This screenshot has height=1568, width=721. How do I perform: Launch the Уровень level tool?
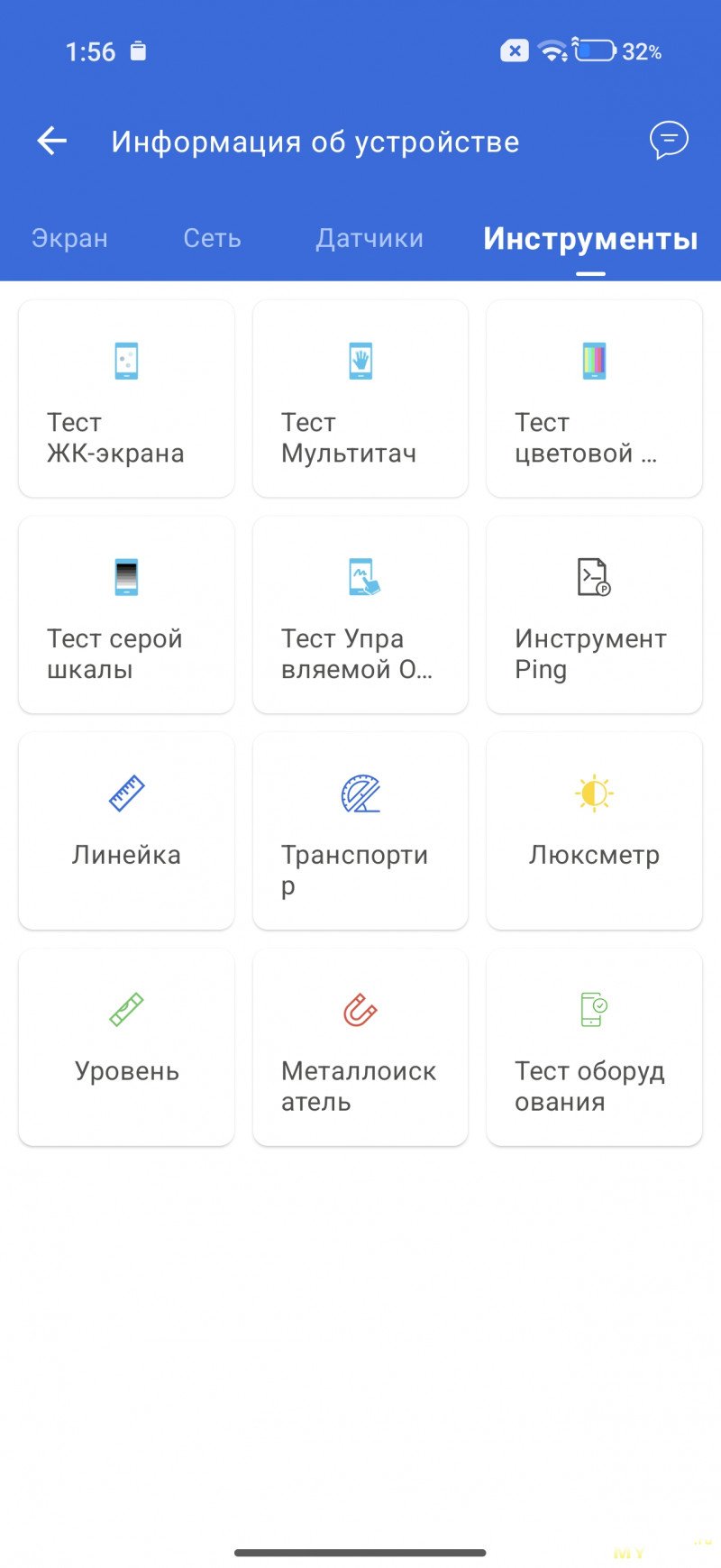[126, 1047]
